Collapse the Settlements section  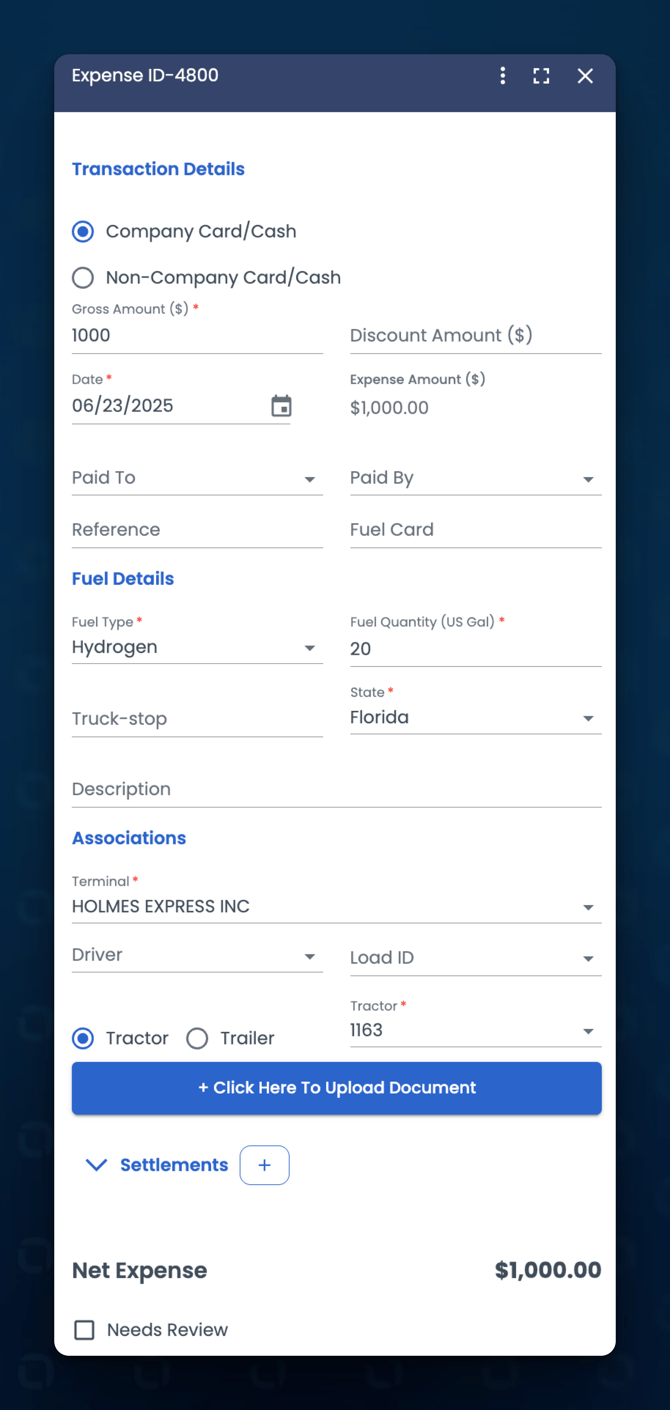pyautogui.click(x=96, y=1165)
